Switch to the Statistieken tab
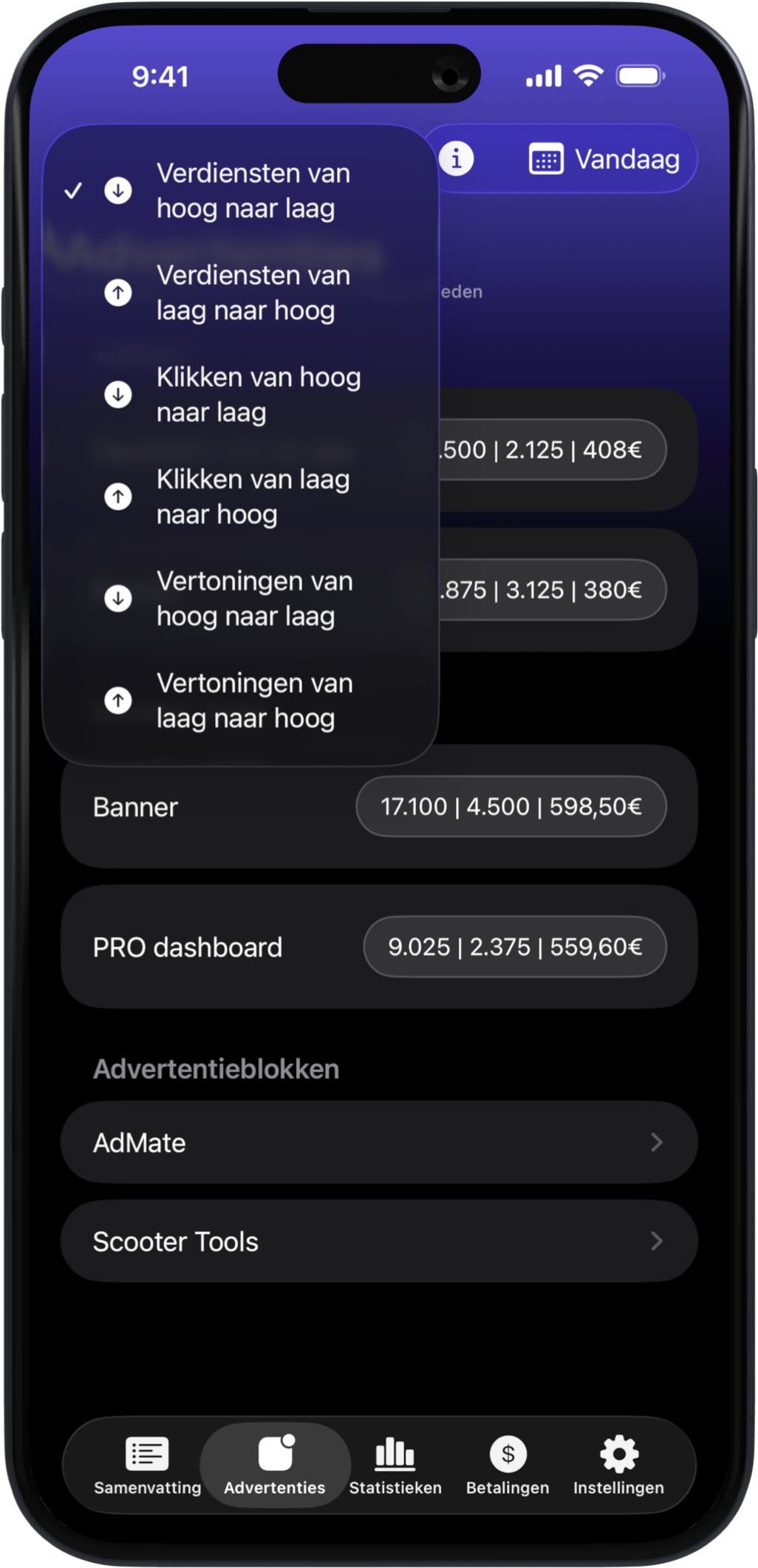 click(x=395, y=1466)
